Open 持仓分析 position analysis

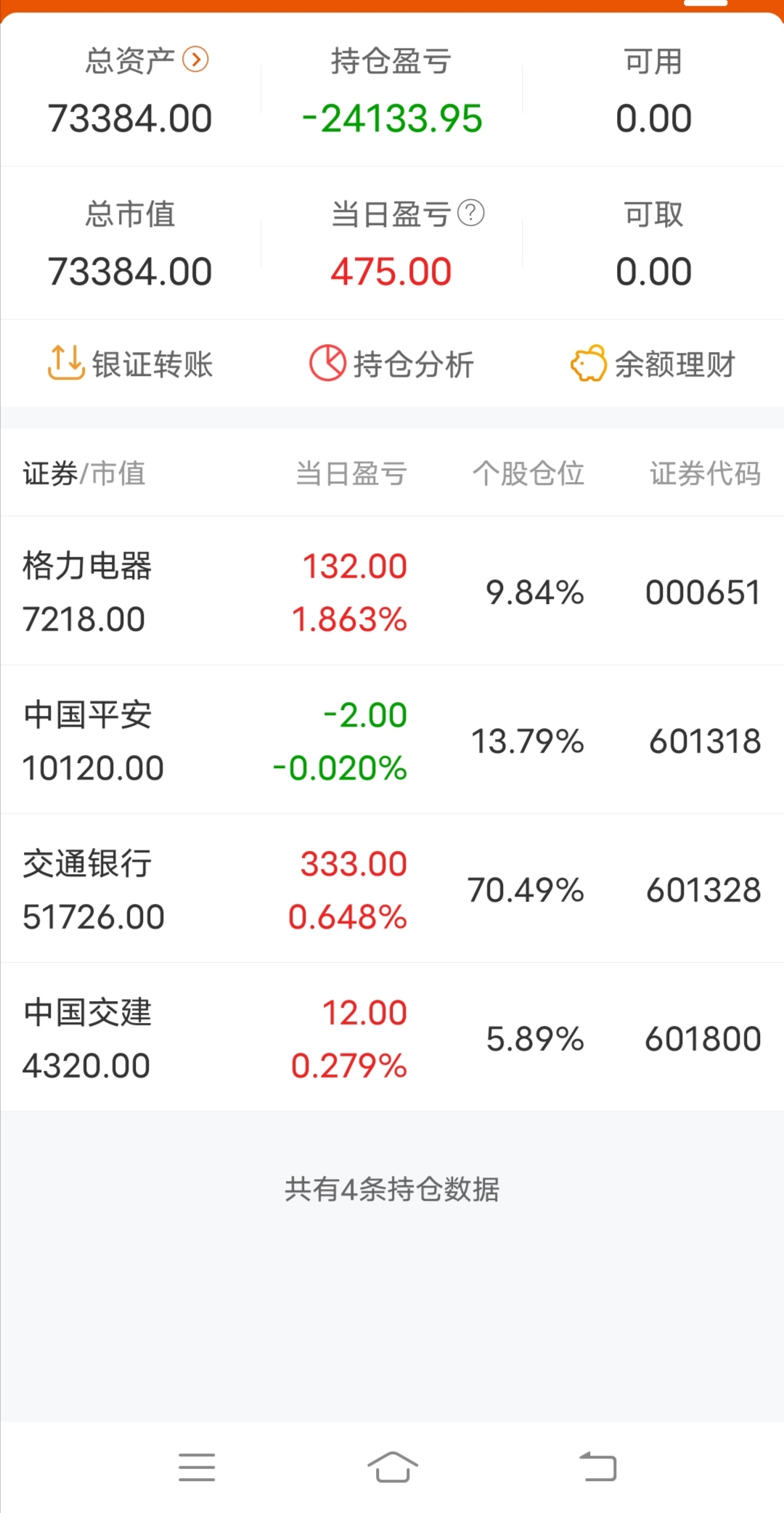point(392,364)
